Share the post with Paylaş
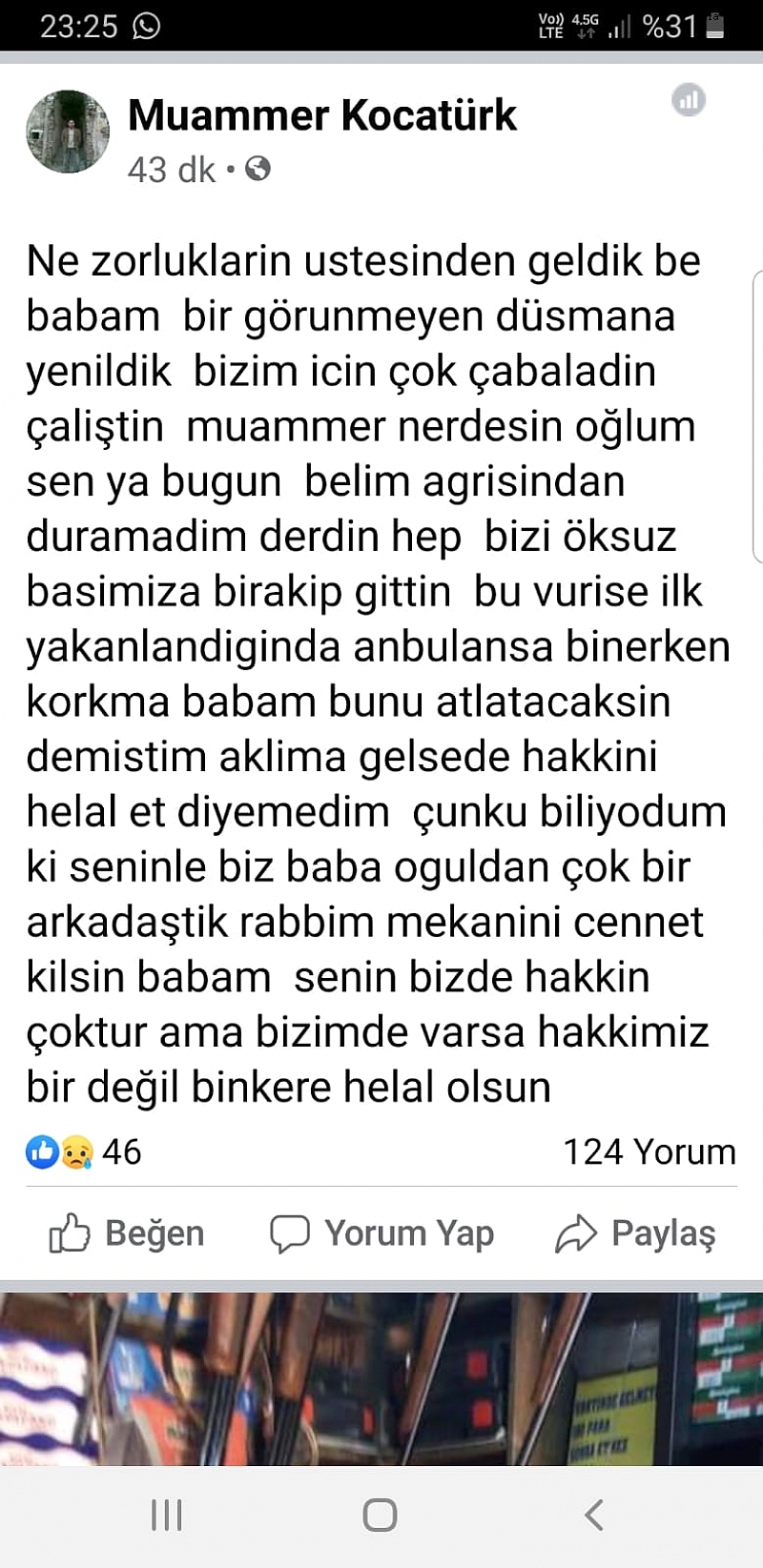 pos(635,1233)
